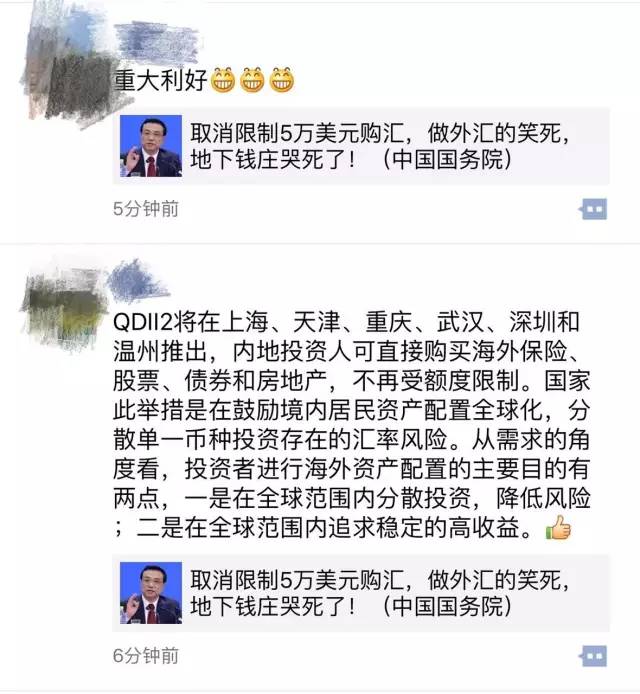Open the shared link under the 重大利好 post

[x=360, y=146]
